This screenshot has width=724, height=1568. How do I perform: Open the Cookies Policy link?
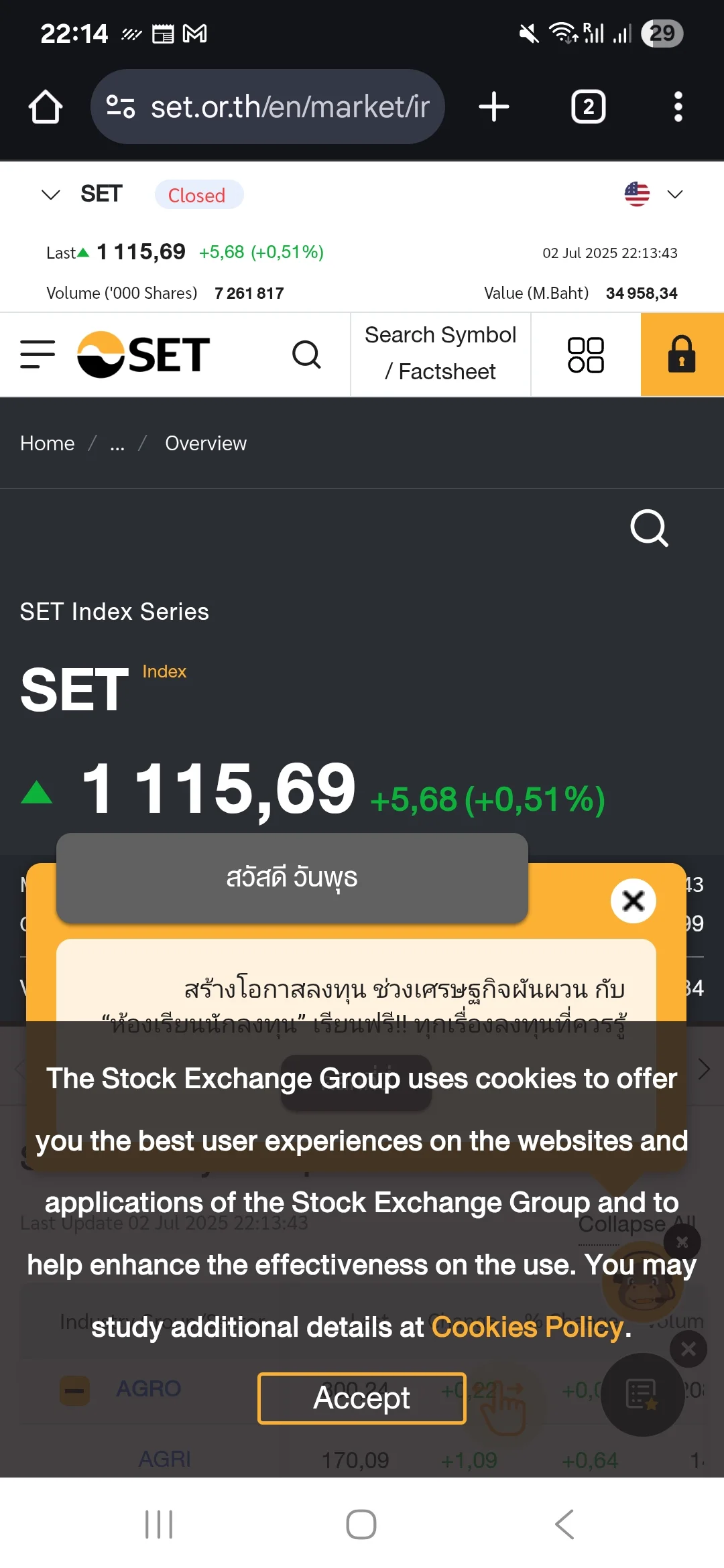tap(526, 1327)
